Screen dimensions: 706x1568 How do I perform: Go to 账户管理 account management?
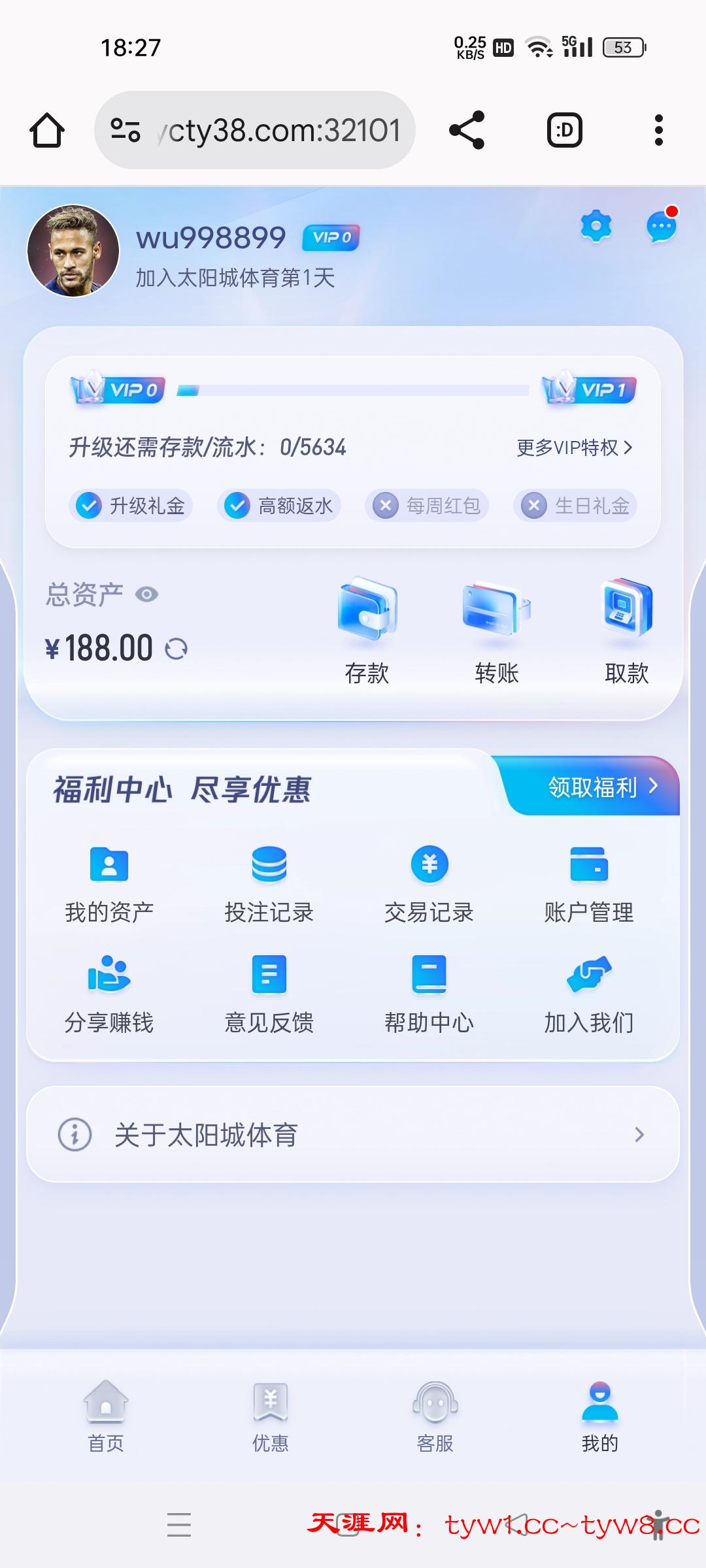pyautogui.click(x=589, y=883)
